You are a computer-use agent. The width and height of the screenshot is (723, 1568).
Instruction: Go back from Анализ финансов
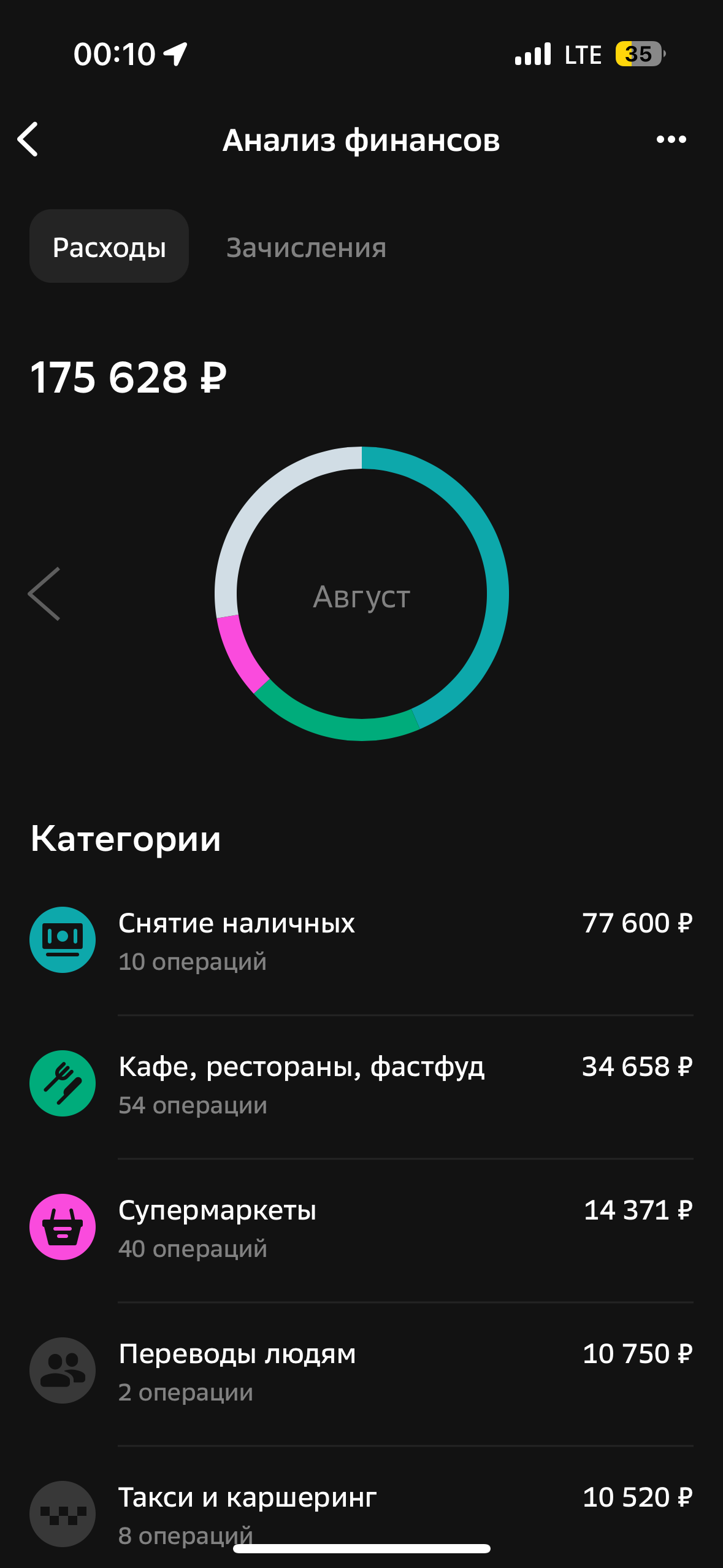(28, 139)
